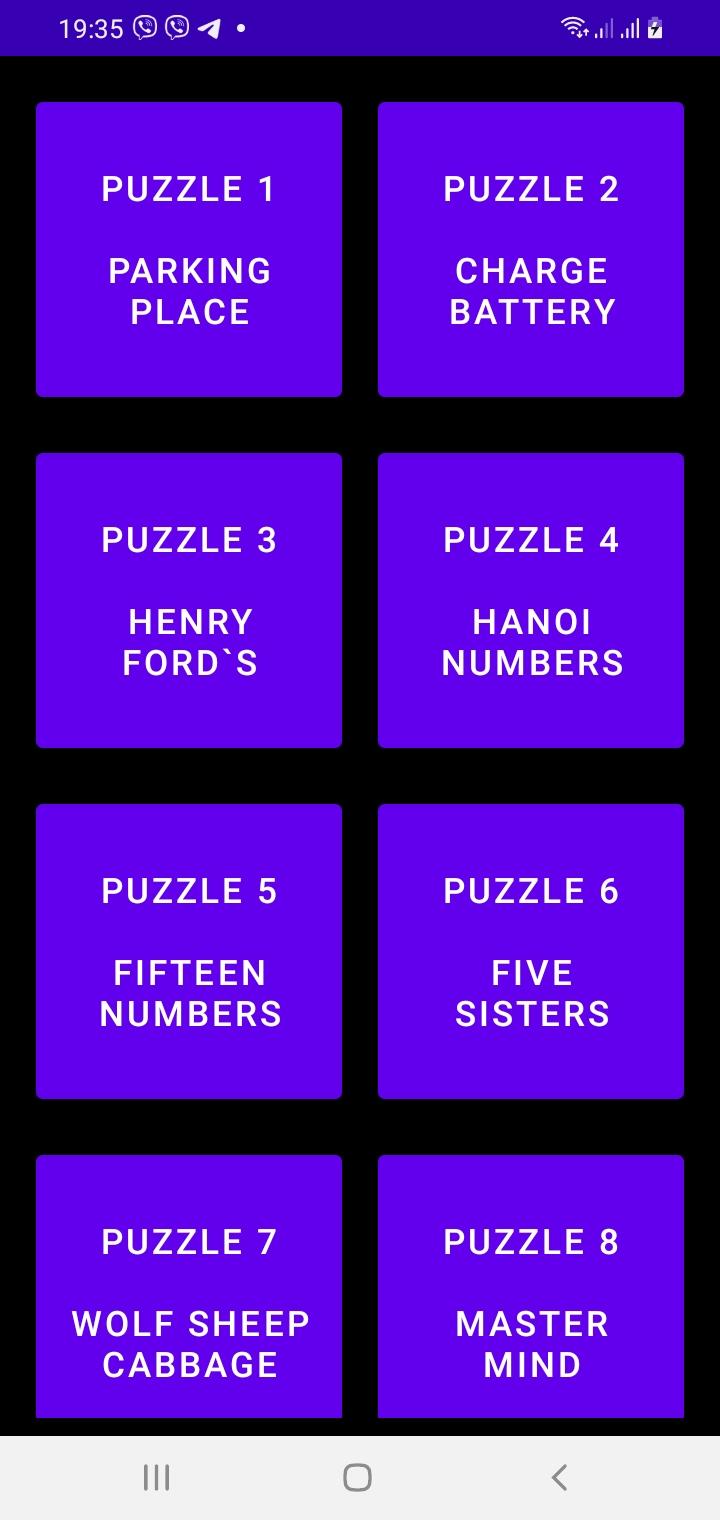This screenshot has height=1520, width=720.
Task: Choose Puzzle 6 Five Sisters
Action: click(531, 951)
